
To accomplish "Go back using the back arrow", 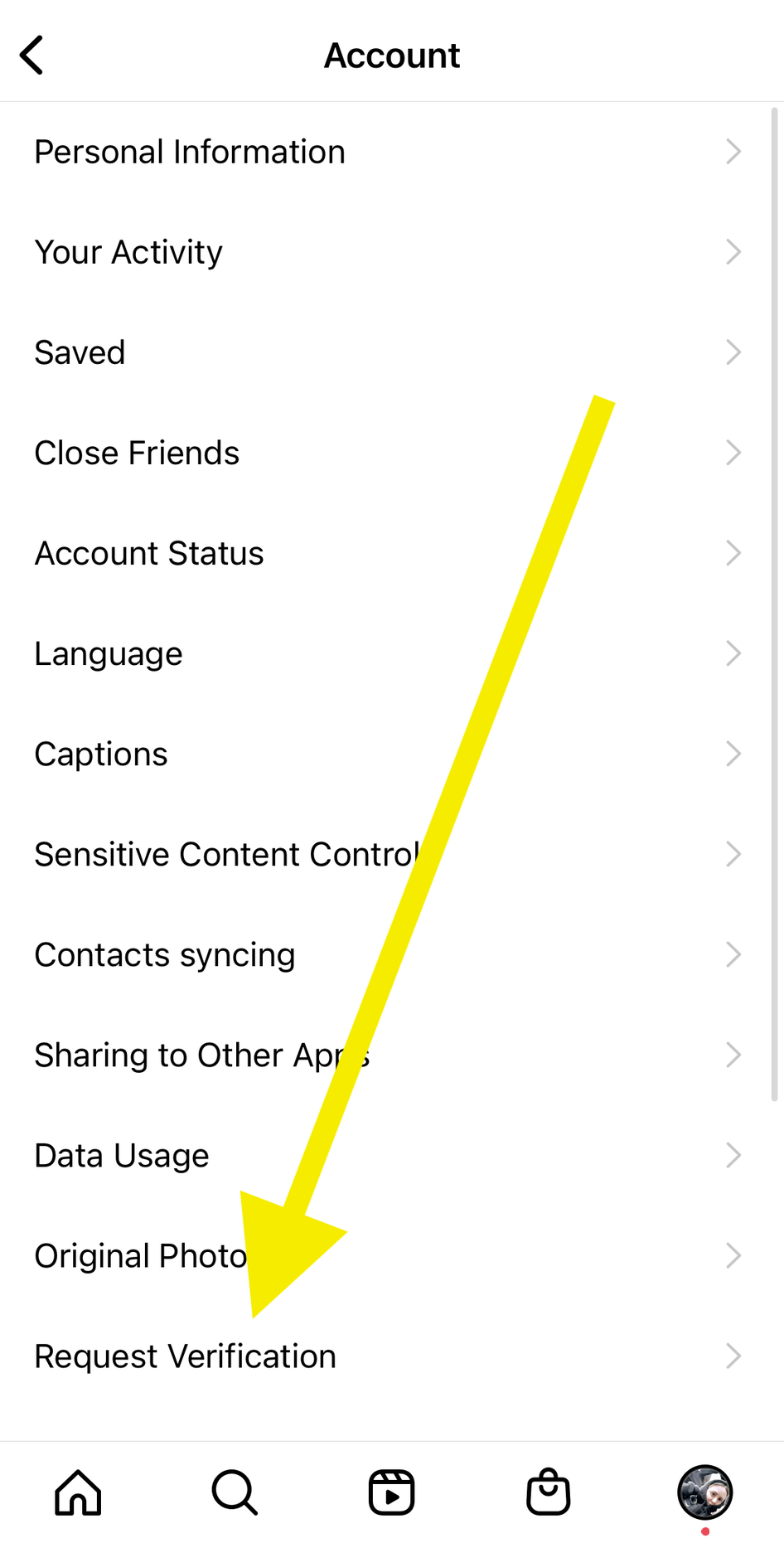I will 31,55.
